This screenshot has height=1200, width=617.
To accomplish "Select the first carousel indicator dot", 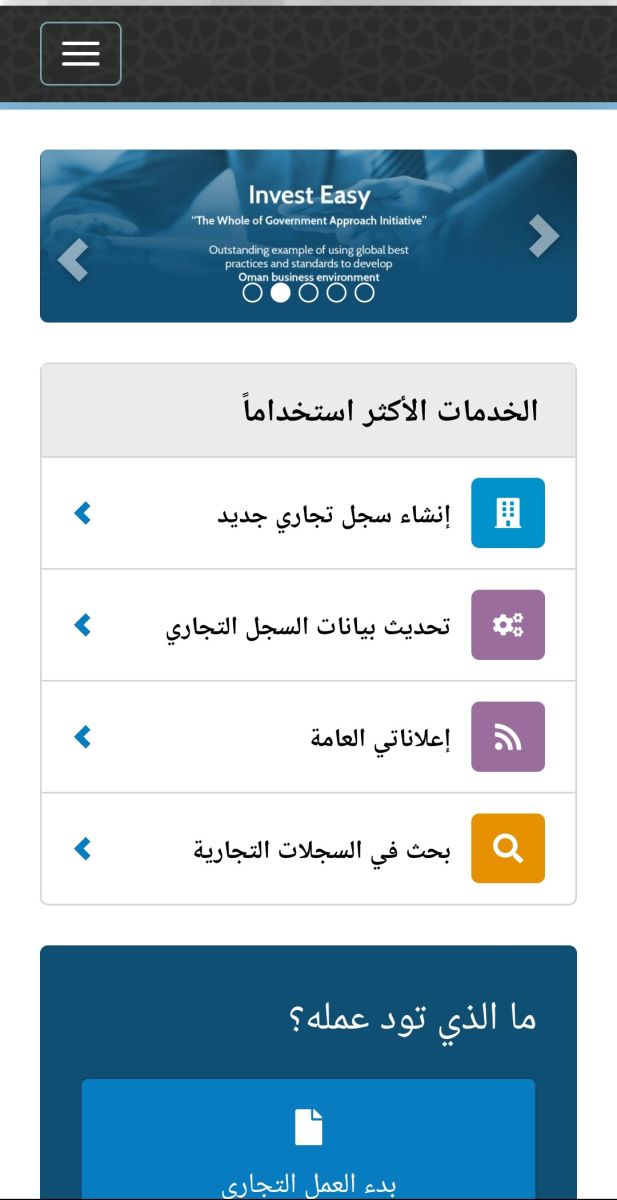I will (253, 292).
